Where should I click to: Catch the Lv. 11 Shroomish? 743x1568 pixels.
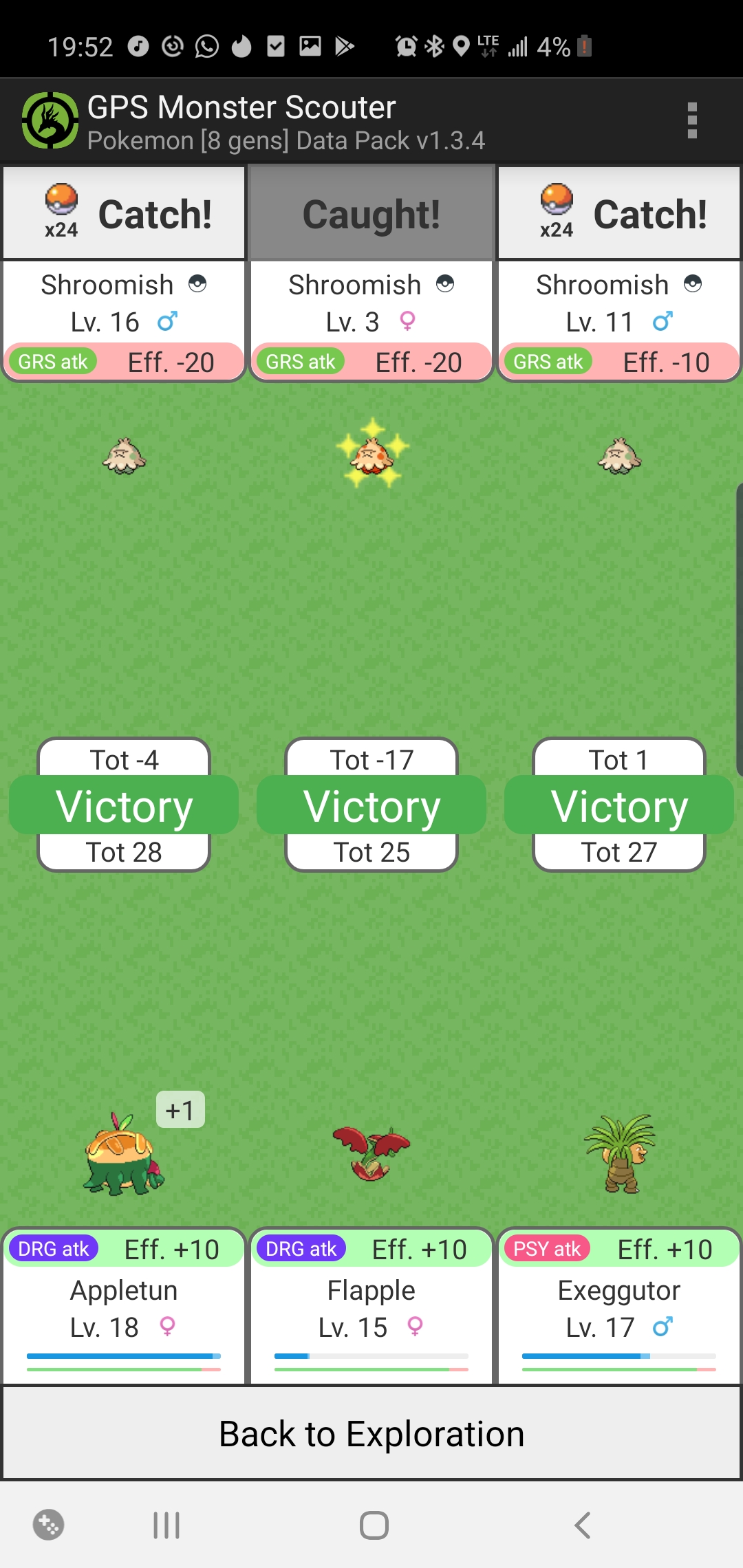pos(619,213)
